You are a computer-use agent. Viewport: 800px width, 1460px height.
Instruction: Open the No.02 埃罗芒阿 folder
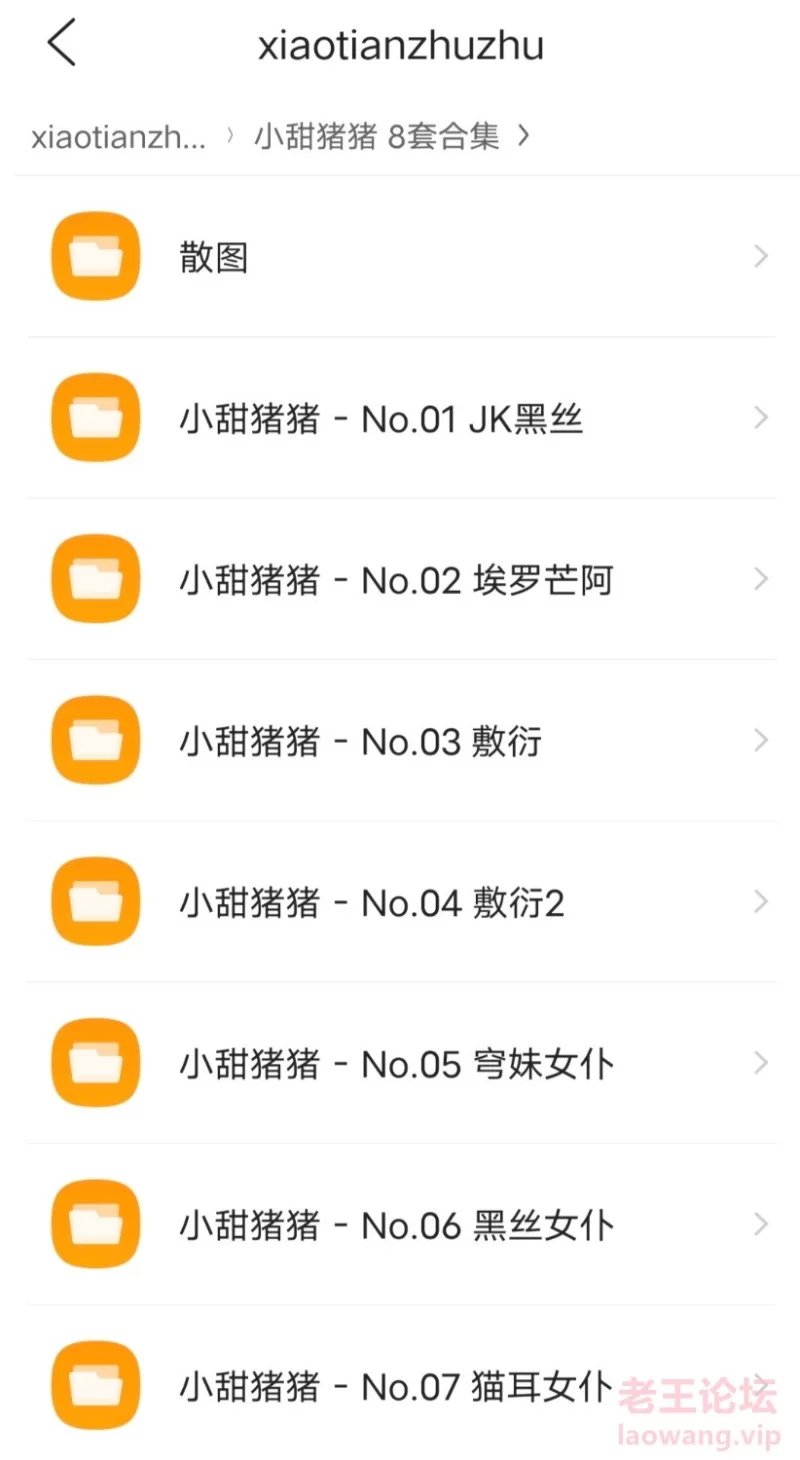click(400, 579)
